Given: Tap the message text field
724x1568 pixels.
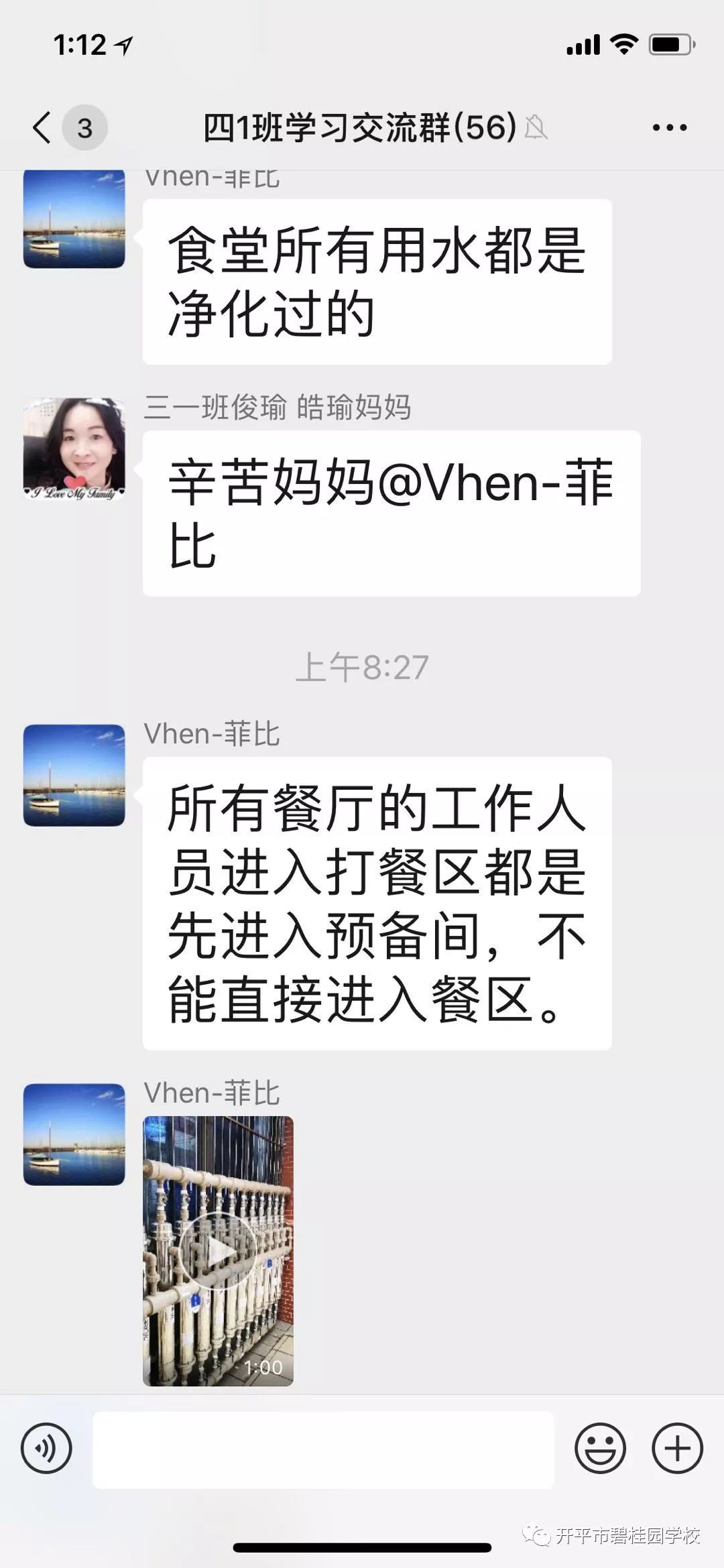Looking at the screenshot, I should point(323,1449).
